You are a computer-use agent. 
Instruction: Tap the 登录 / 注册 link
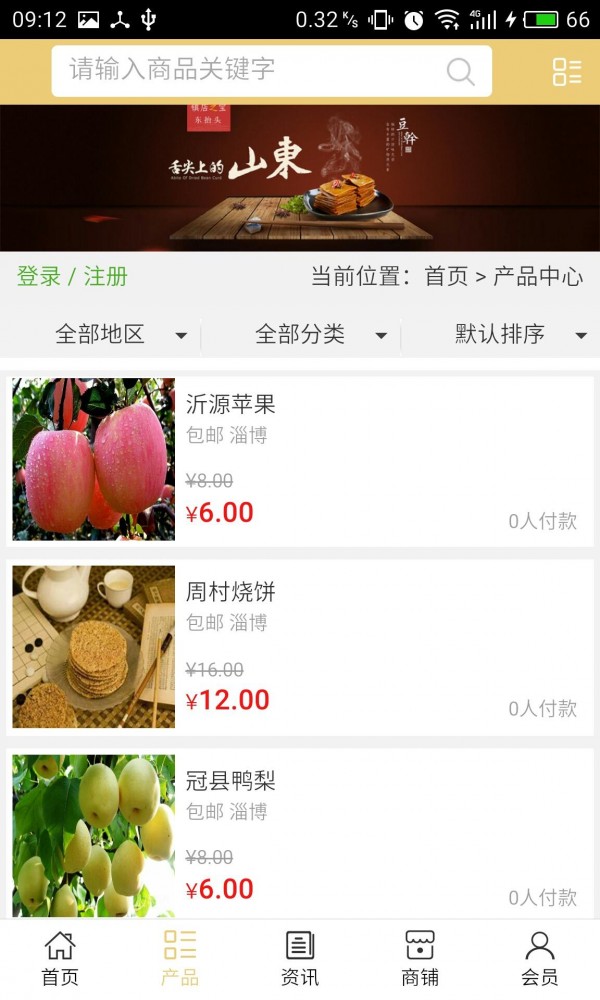click(72, 277)
